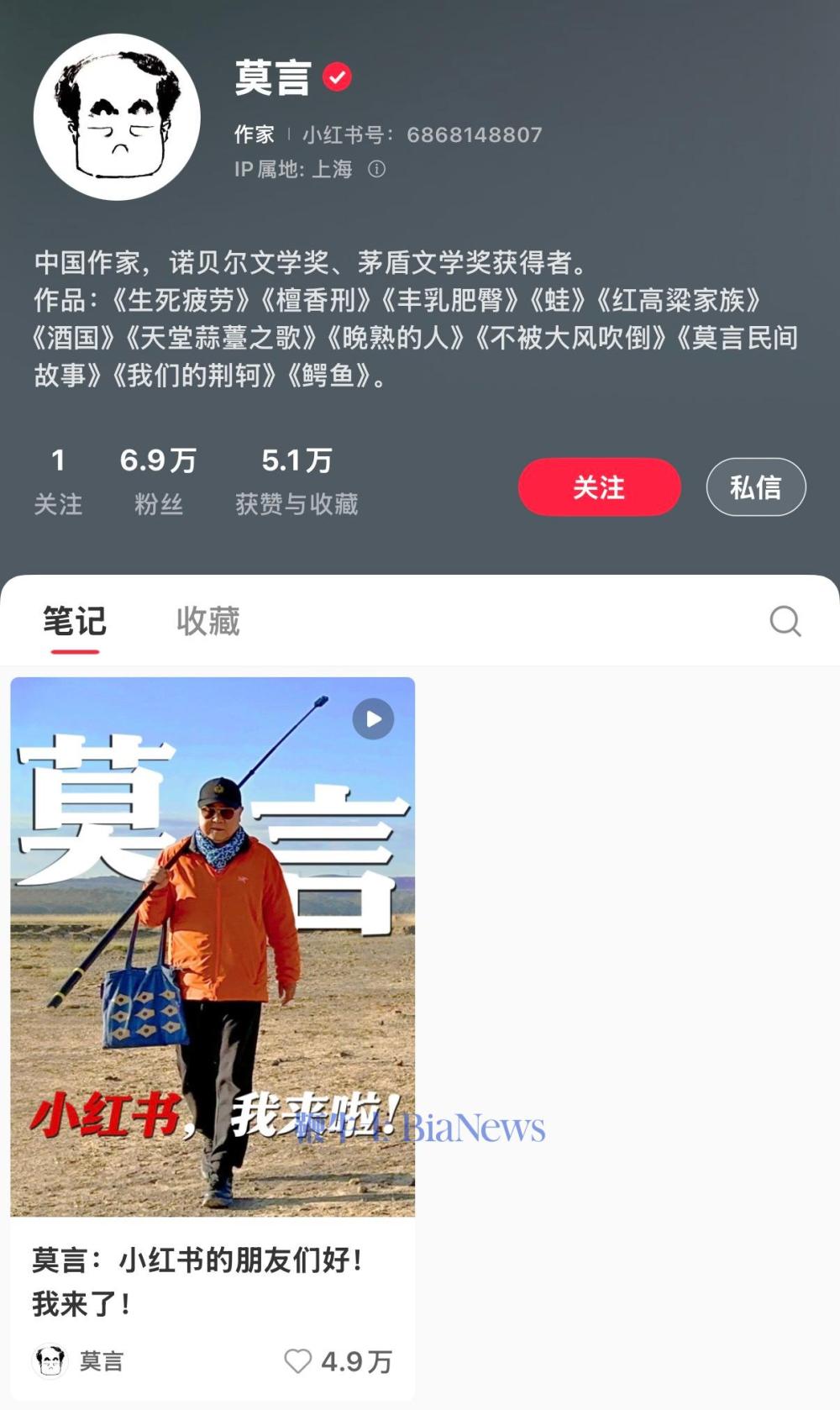Follow 莫言 with the 关注 button

tap(599, 487)
